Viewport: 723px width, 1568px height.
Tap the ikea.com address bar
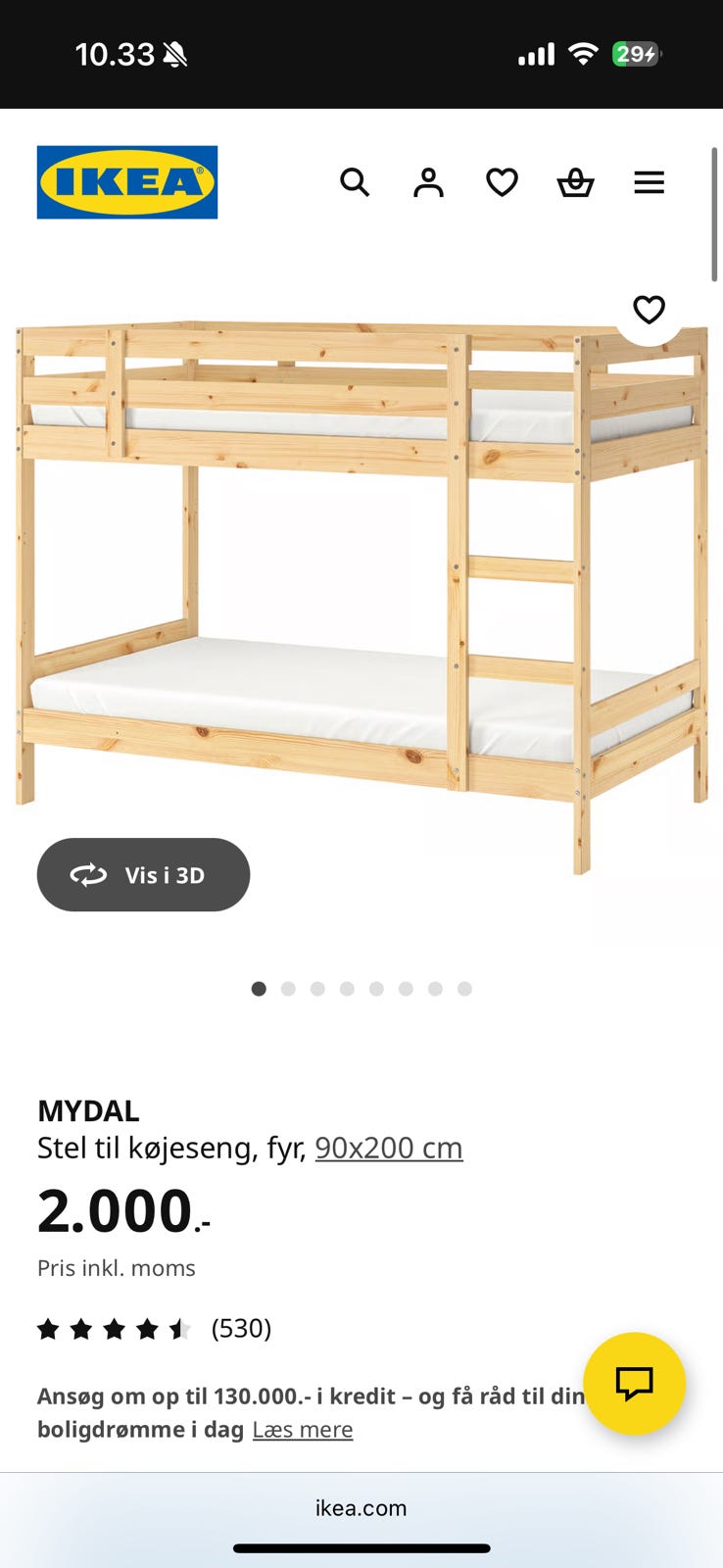coord(361,1508)
